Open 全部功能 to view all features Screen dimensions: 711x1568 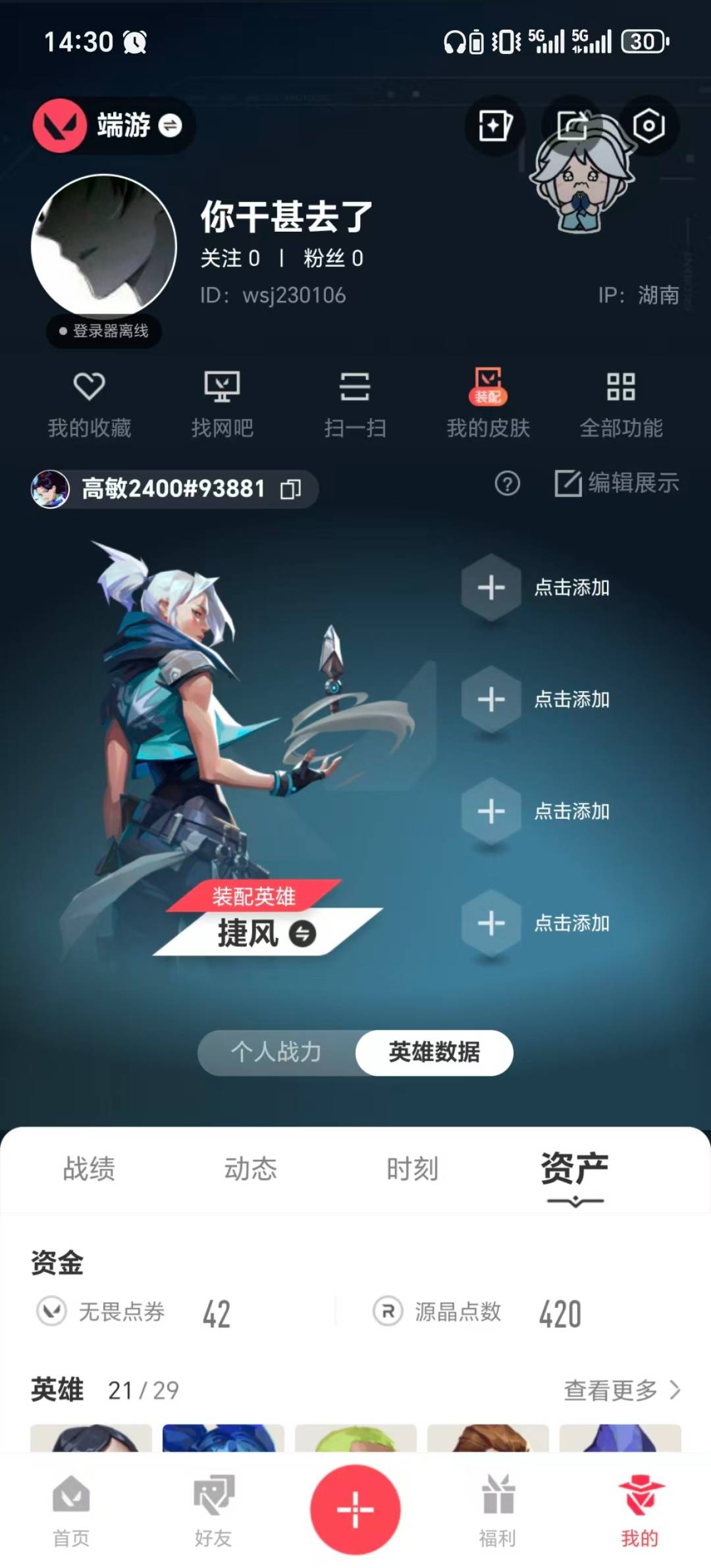(x=621, y=403)
